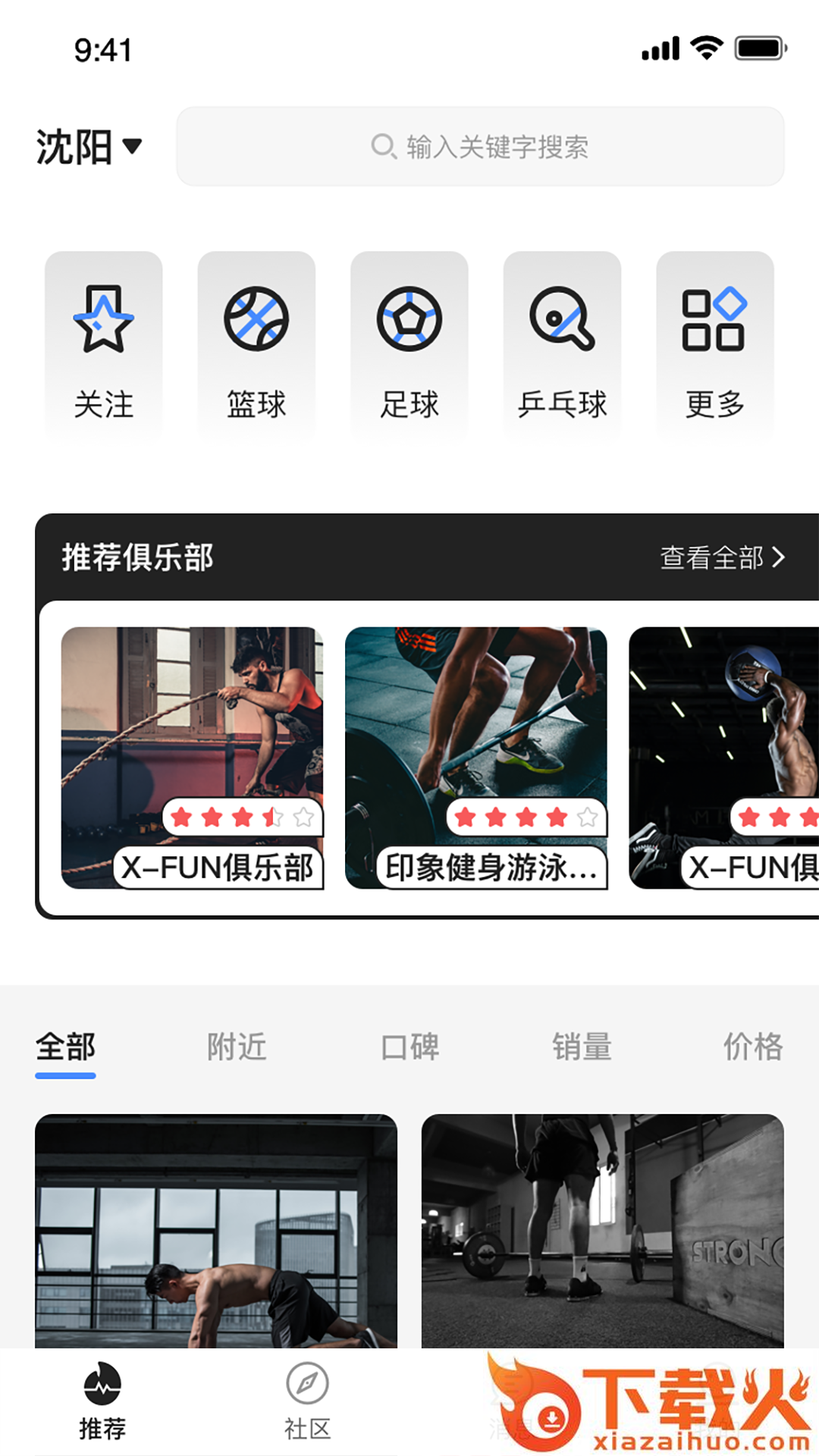Open the 关注 category
This screenshot has height=1456, width=819.
coord(104,345)
